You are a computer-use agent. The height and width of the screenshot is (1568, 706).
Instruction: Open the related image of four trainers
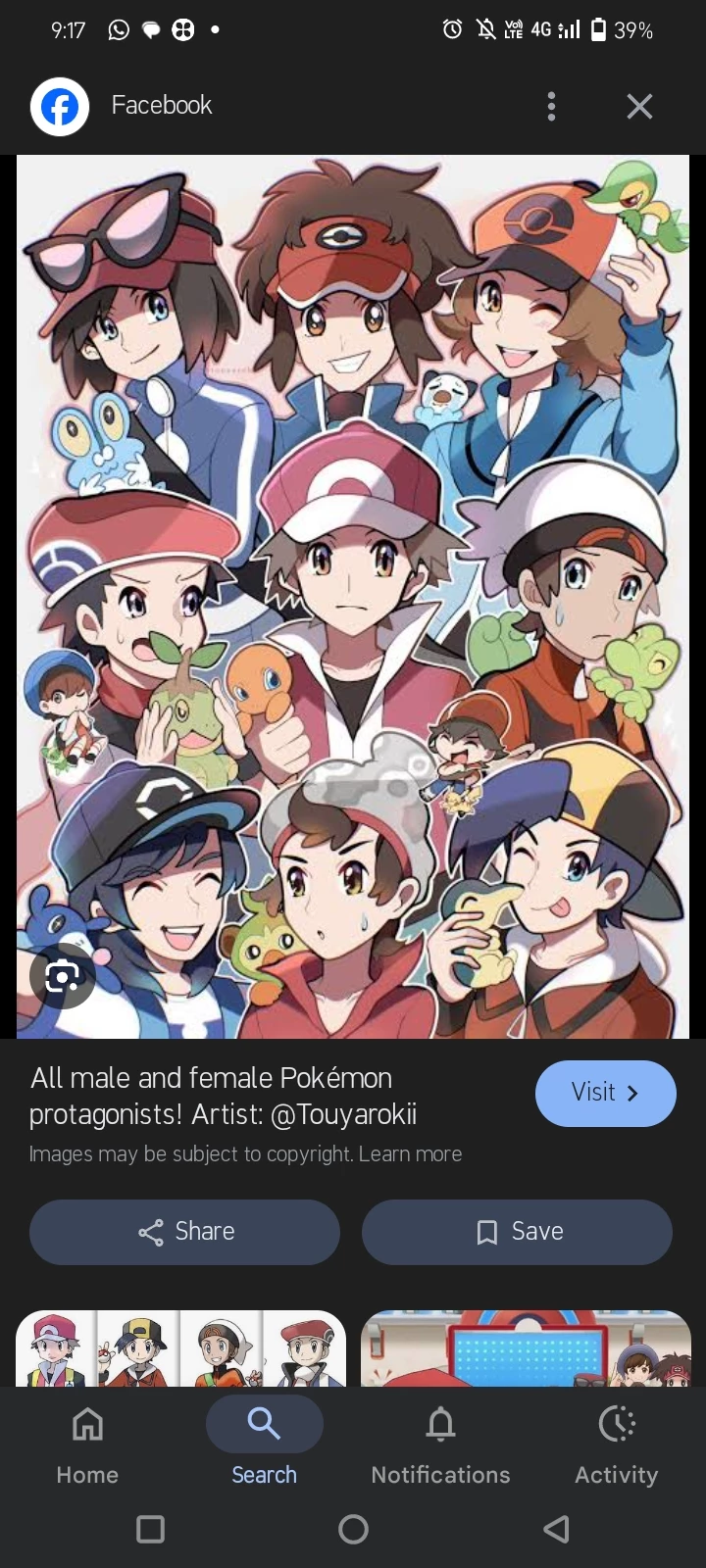(x=180, y=1348)
